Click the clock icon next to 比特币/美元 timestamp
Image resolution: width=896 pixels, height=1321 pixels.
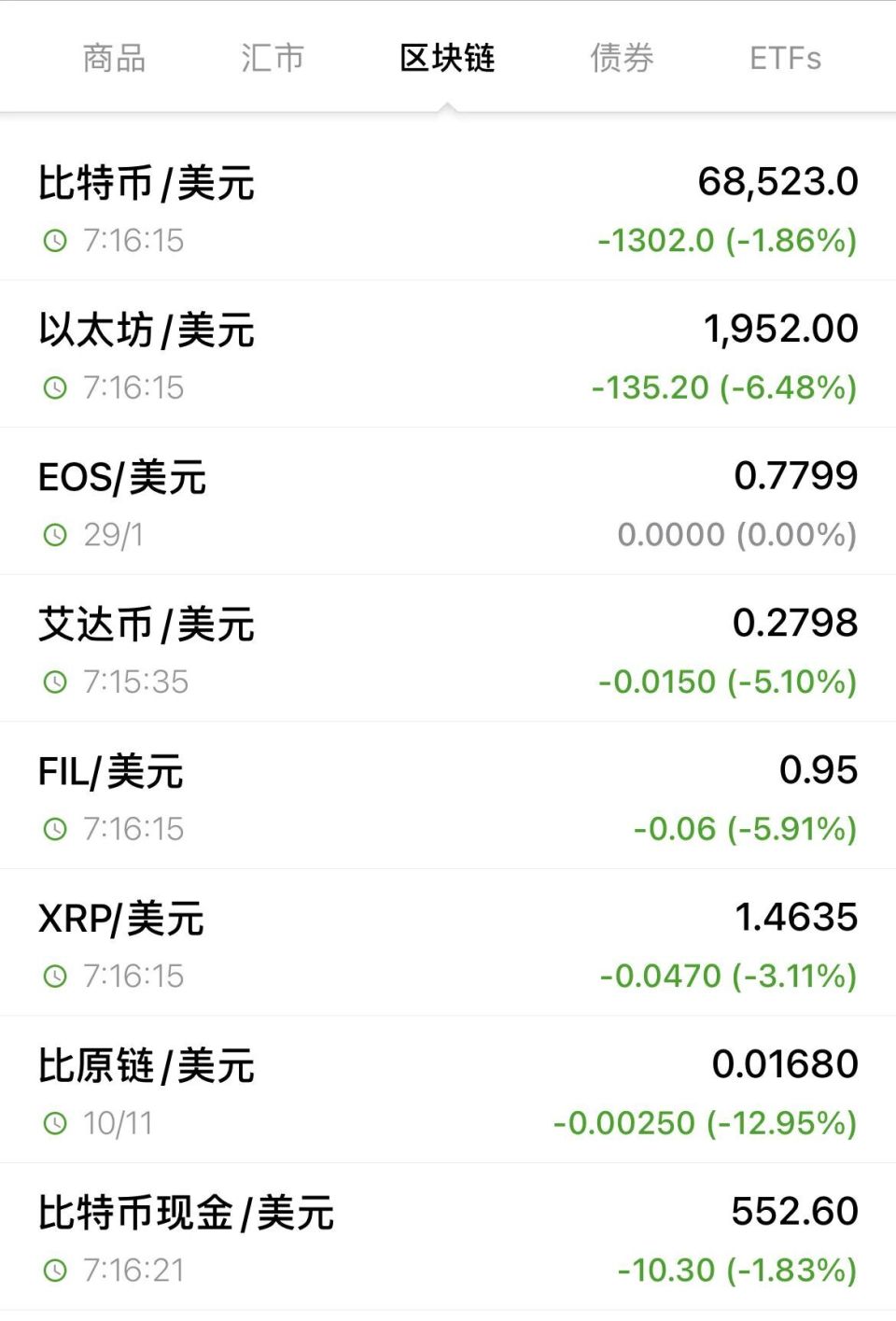tap(55, 241)
